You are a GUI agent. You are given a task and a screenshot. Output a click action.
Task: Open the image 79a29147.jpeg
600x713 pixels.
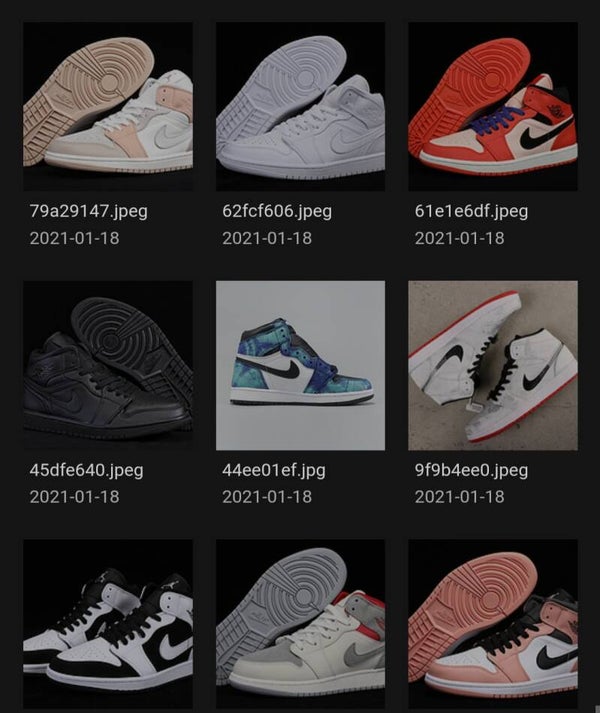[x=108, y=107]
